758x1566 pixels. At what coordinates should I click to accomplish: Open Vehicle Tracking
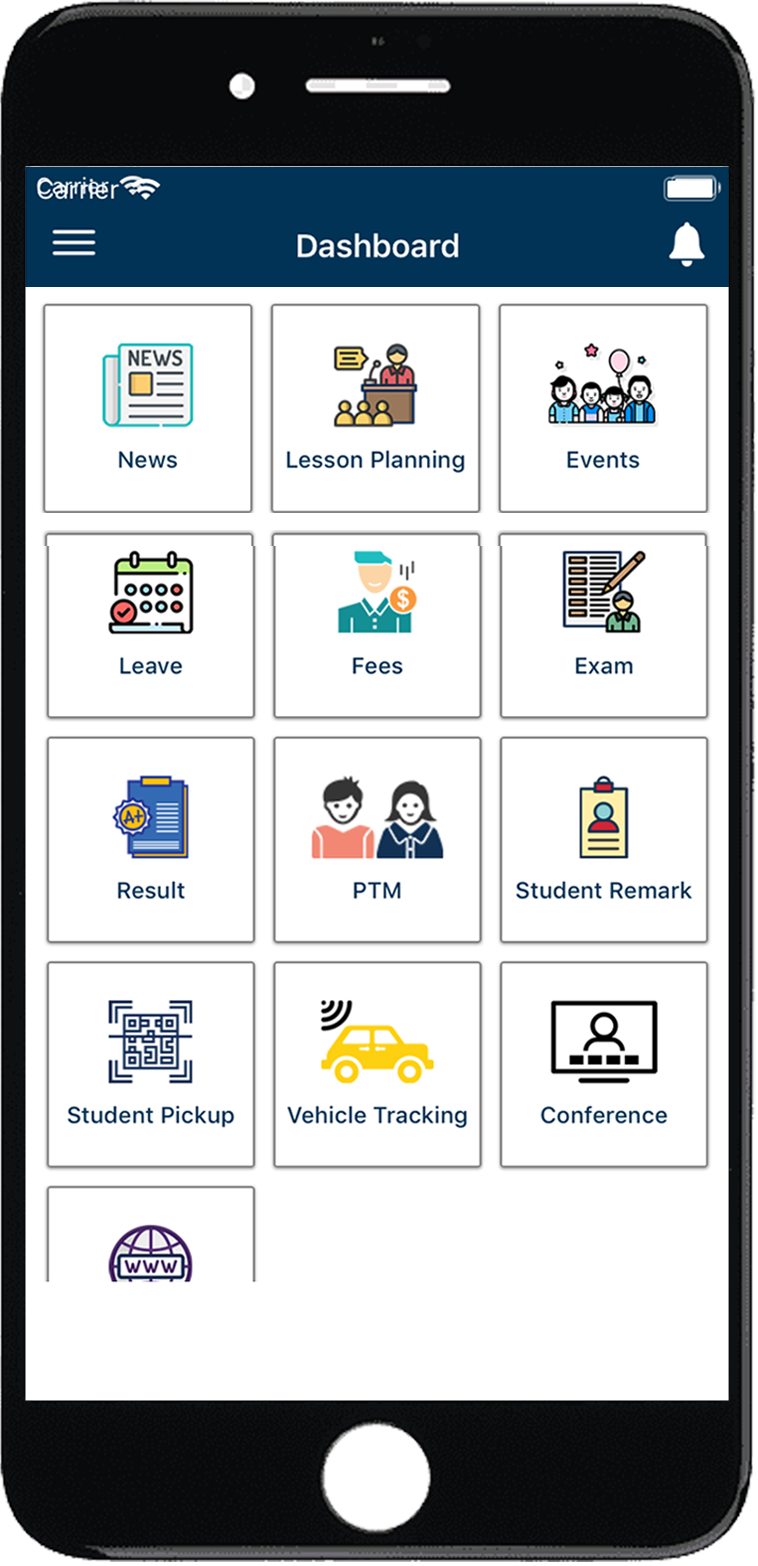click(x=376, y=1040)
